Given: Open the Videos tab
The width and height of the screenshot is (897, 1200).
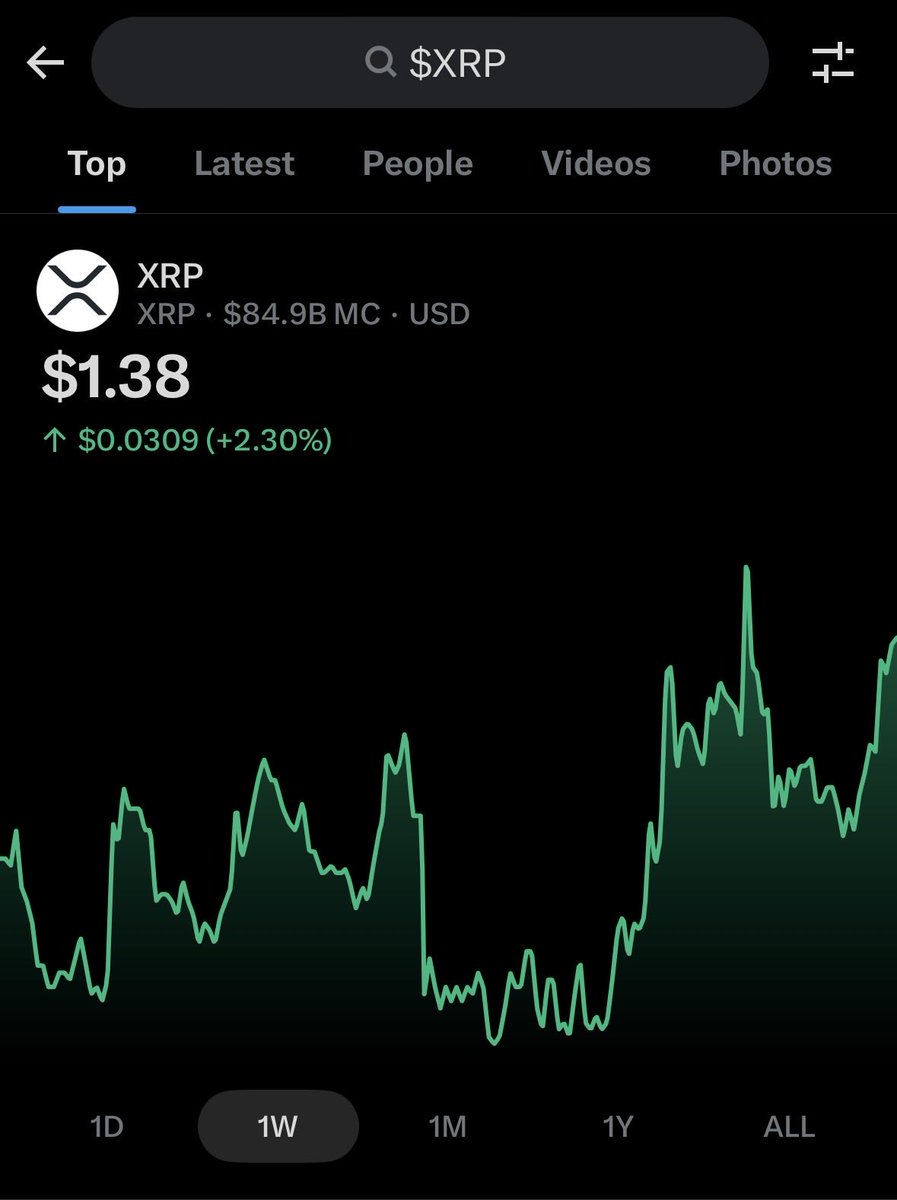Looking at the screenshot, I should point(595,164).
